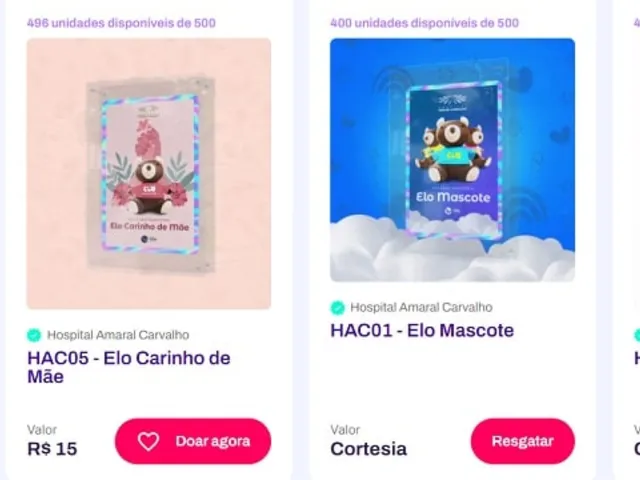Open the Elo Carinho de Mãe card image
This screenshot has height=480, width=640.
148,173
